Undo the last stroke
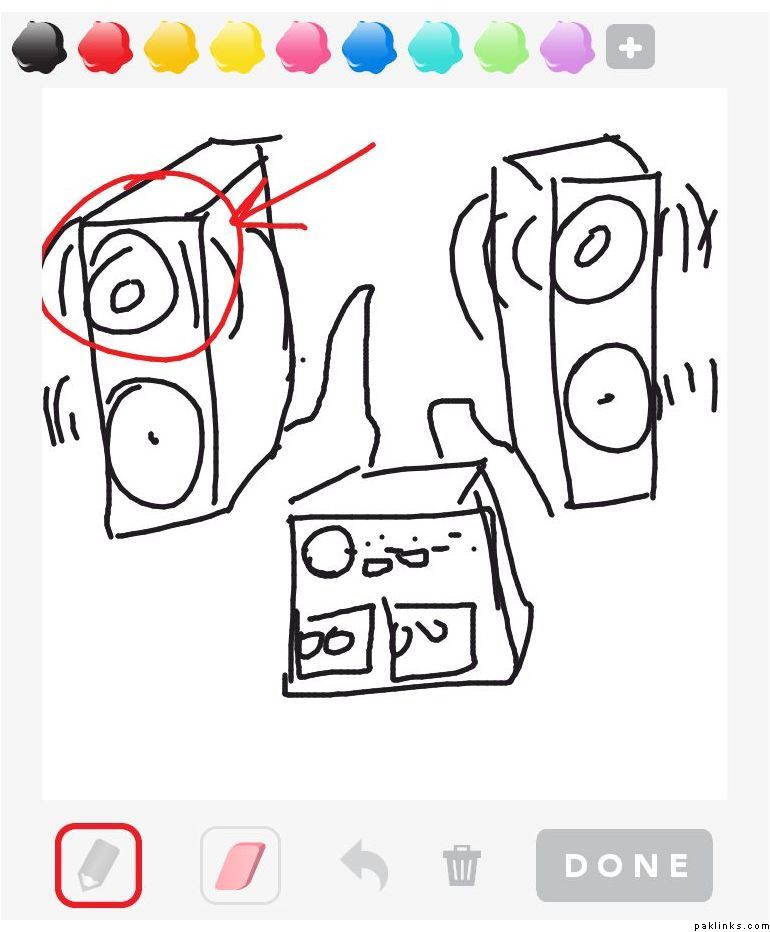 tap(365, 865)
